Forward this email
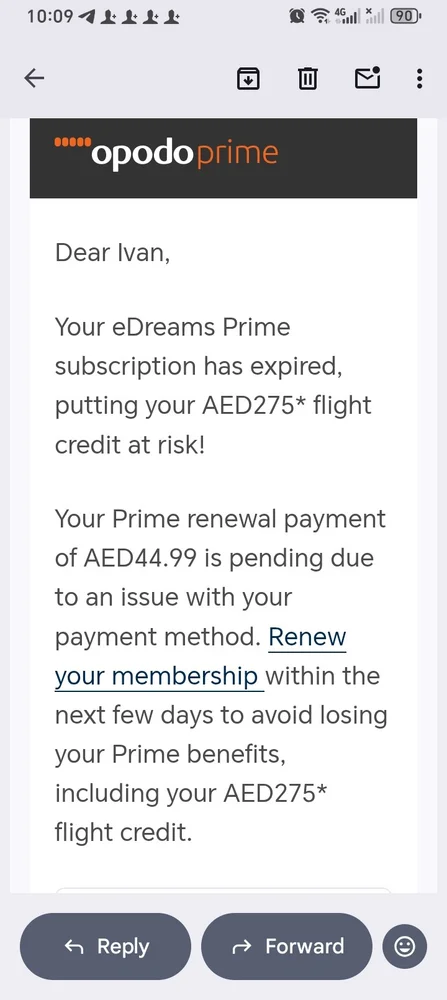 (x=286, y=946)
